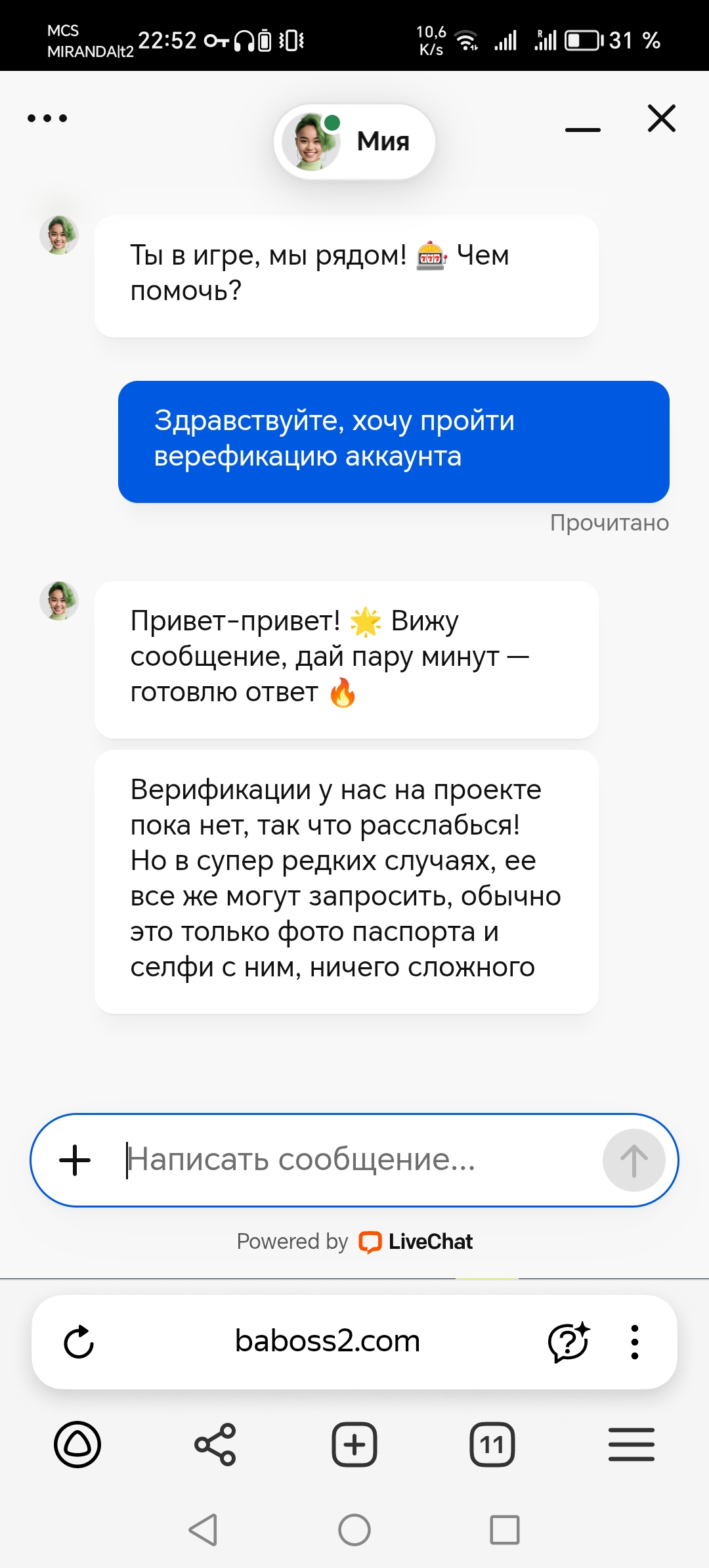View the 11 open tabs
709x1568 pixels.
point(492,1445)
